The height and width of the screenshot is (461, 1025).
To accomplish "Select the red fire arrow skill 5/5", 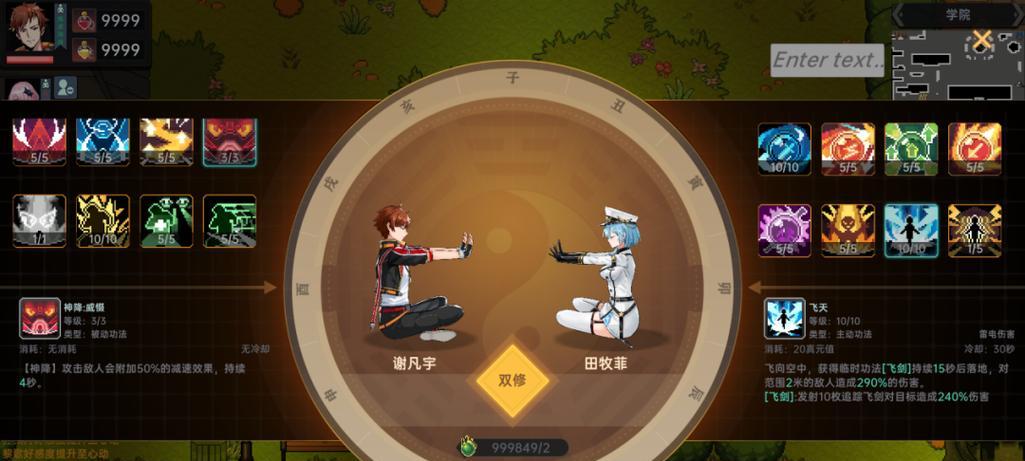I will point(848,149).
